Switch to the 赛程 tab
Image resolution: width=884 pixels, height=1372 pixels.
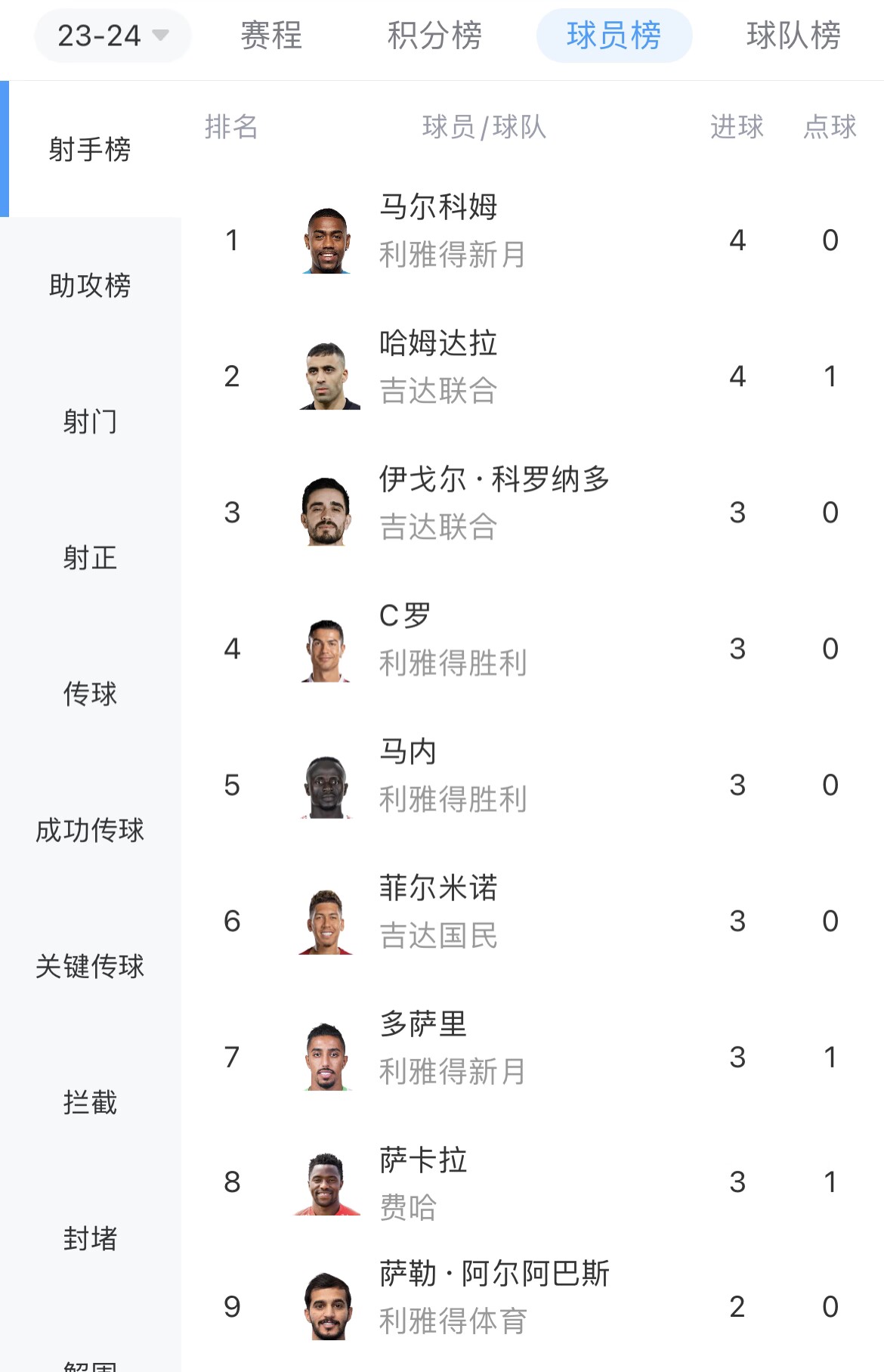point(271,36)
